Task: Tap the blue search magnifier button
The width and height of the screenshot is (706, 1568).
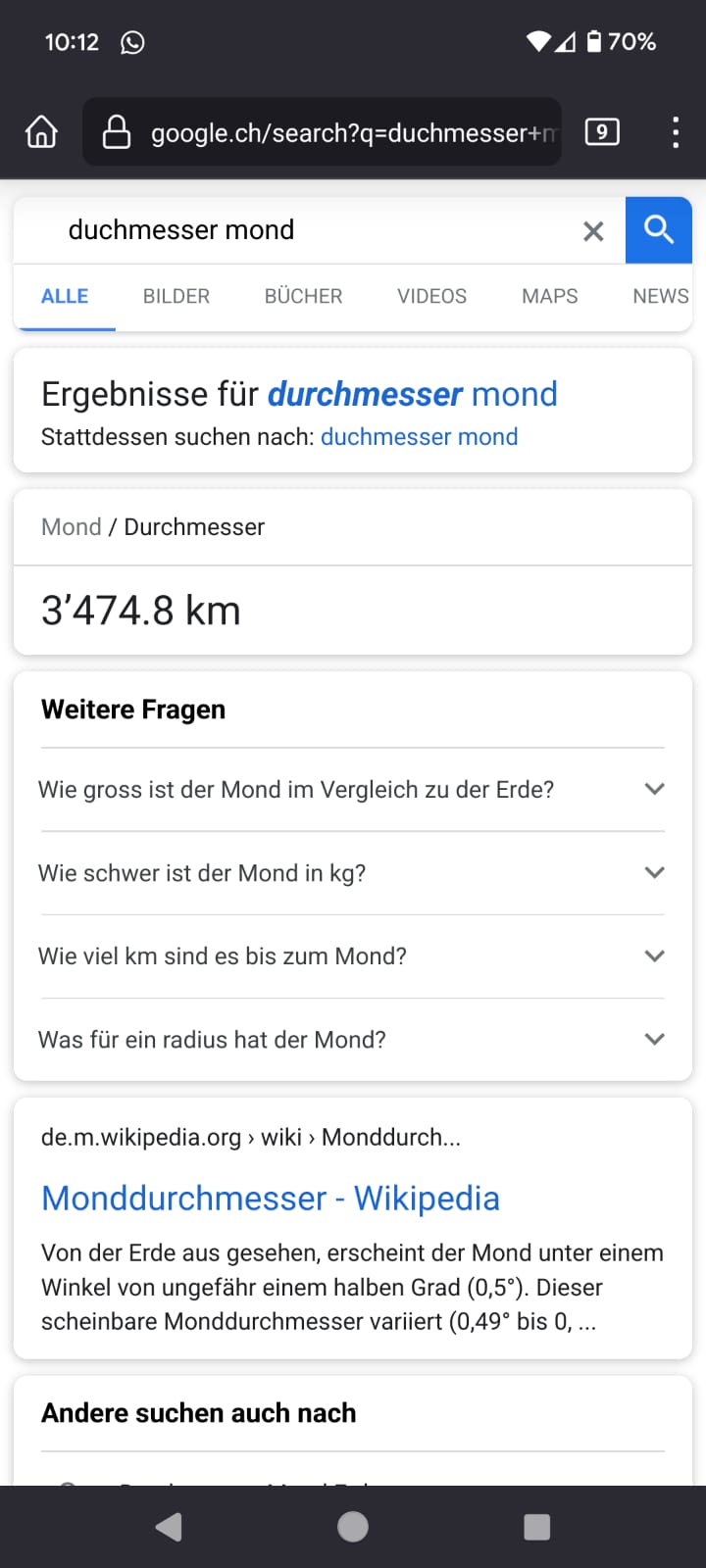Action: tap(659, 230)
